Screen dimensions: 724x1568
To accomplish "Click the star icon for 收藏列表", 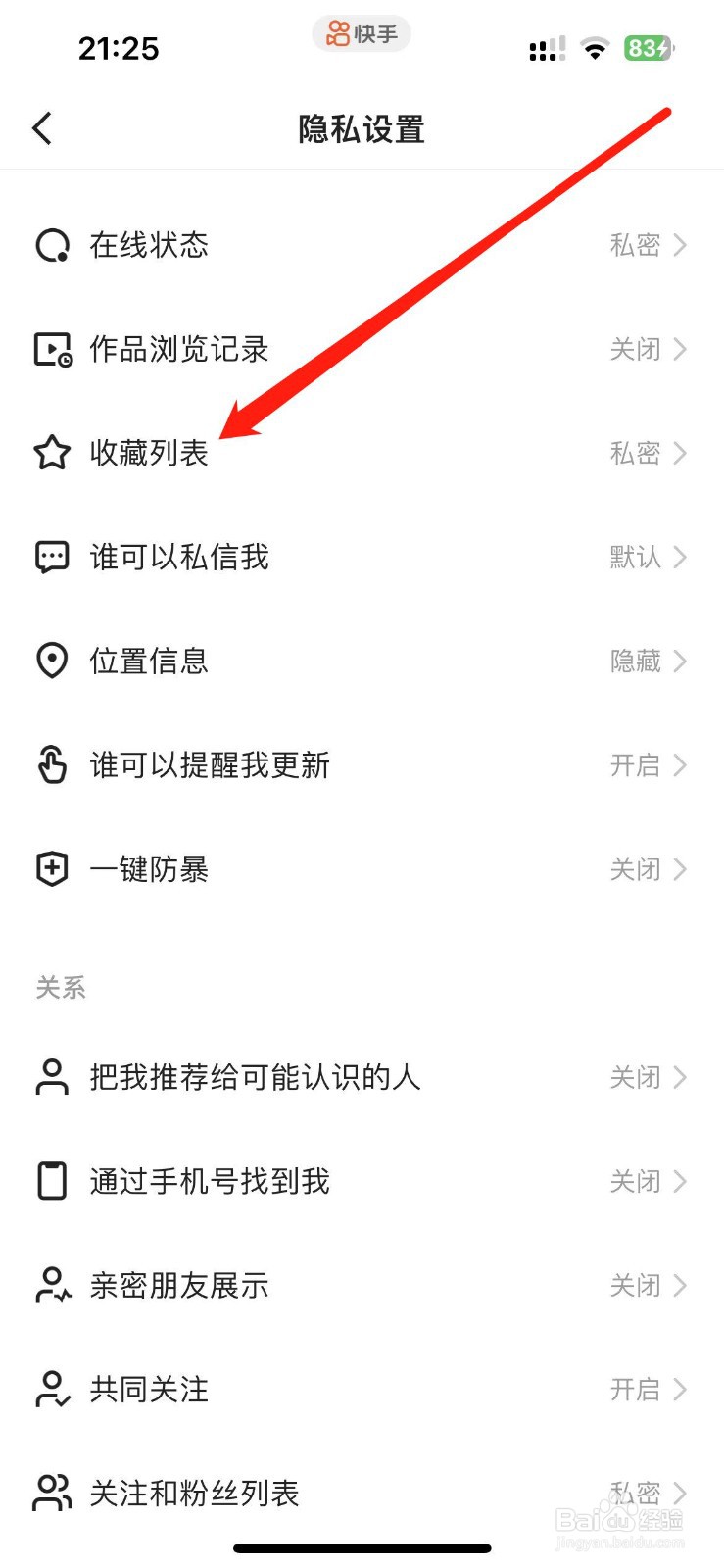I will click(52, 453).
